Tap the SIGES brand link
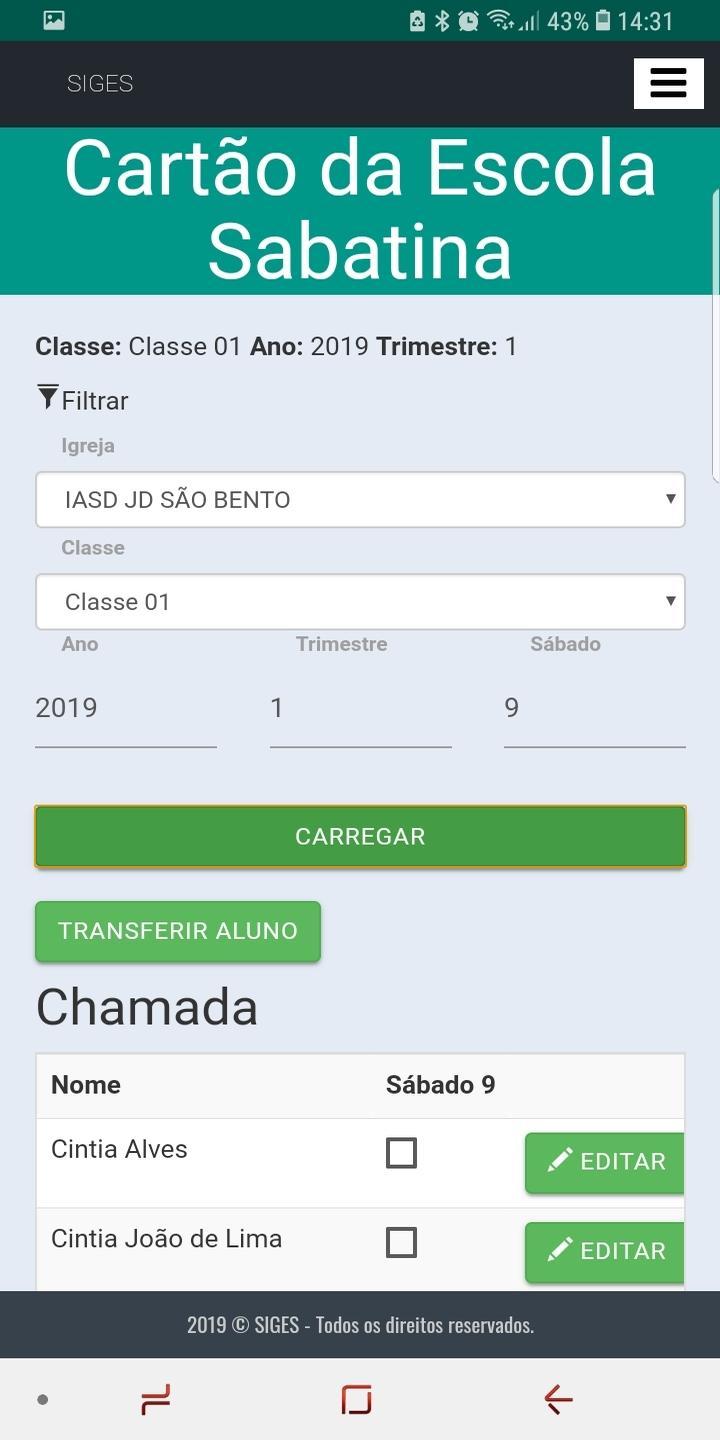The width and height of the screenshot is (720, 1440). [x=100, y=84]
